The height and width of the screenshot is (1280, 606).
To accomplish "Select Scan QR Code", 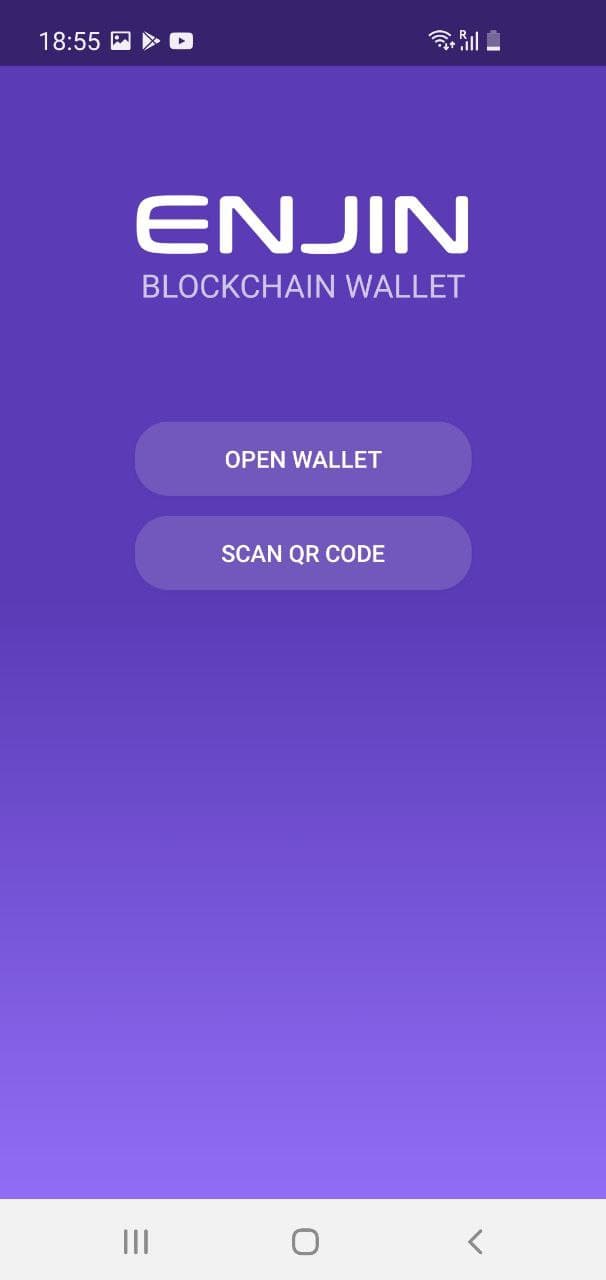I will [303, 553].
